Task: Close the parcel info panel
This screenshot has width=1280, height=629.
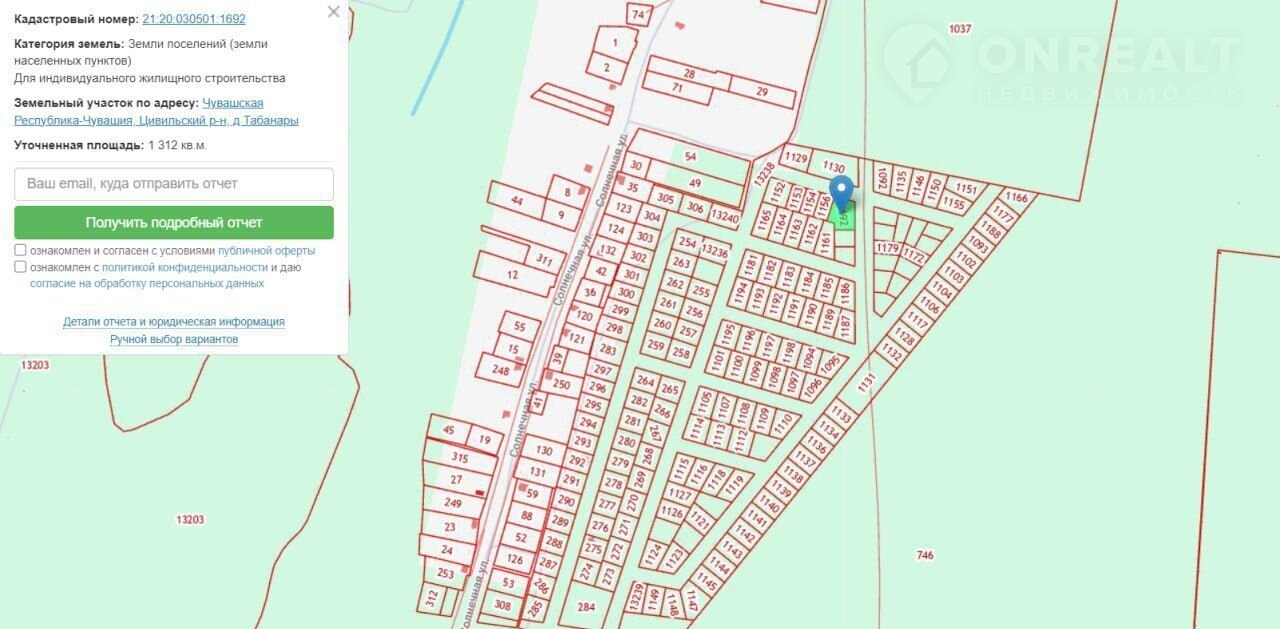Action: (x=333, y=12)
